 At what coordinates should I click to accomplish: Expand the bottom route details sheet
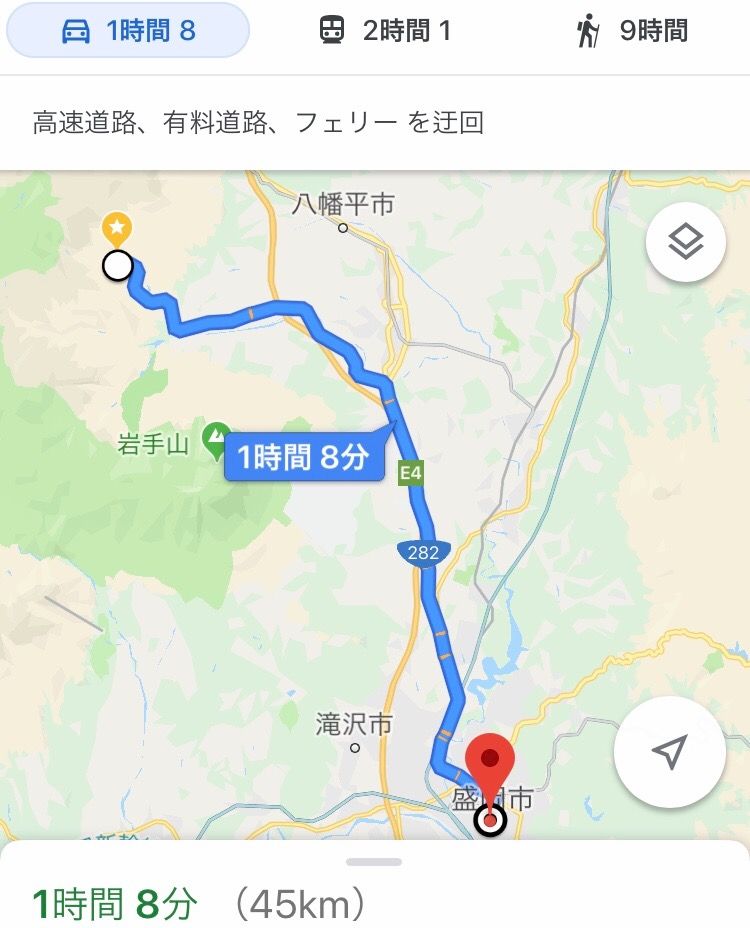[374, 862]
